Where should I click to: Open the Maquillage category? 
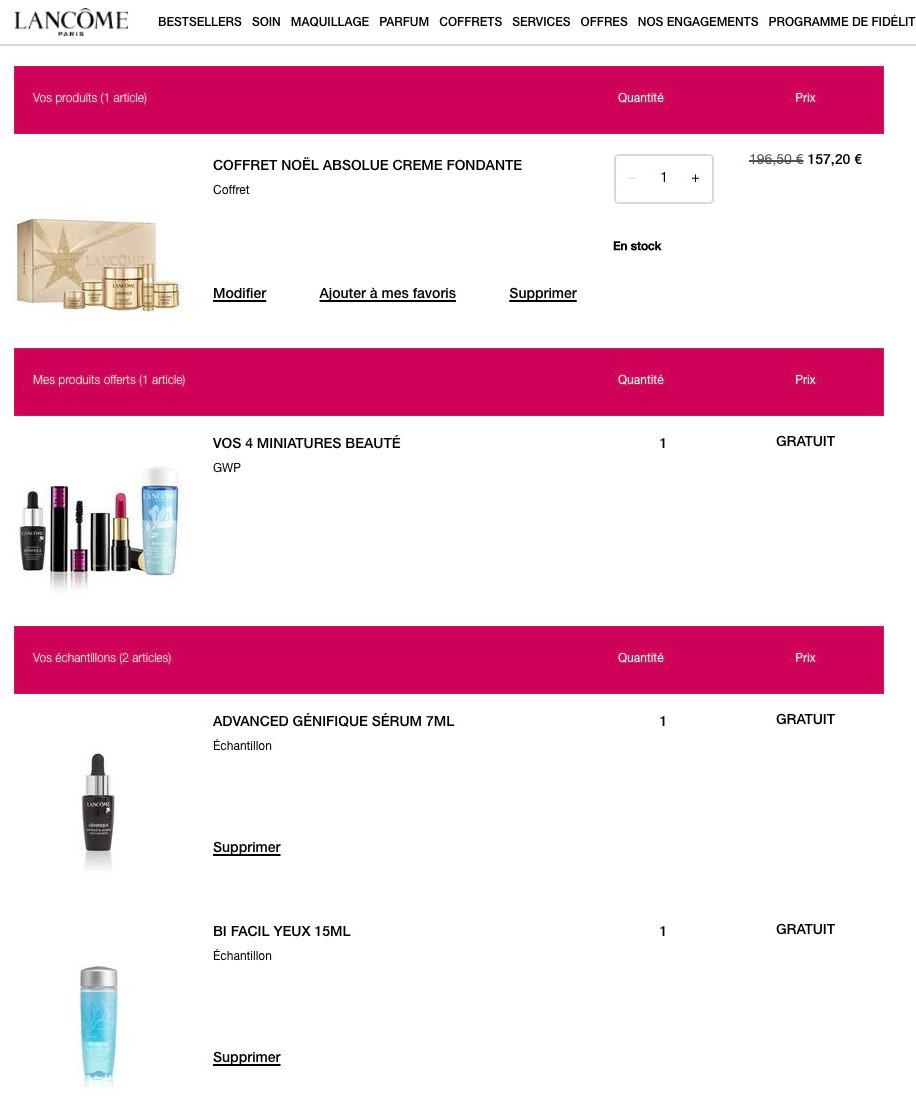pos(329,22)
